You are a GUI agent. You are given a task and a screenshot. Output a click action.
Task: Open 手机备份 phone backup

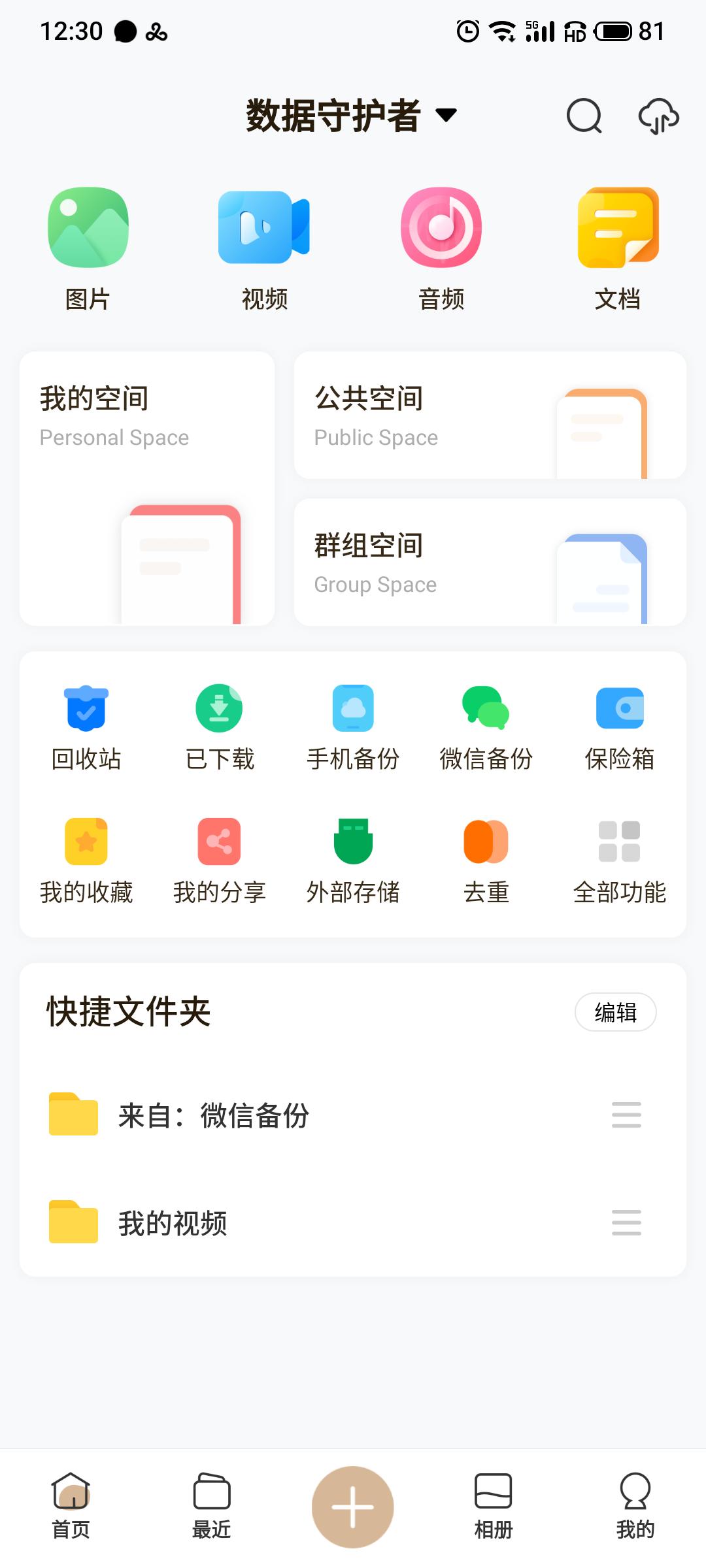pos(353,725)
